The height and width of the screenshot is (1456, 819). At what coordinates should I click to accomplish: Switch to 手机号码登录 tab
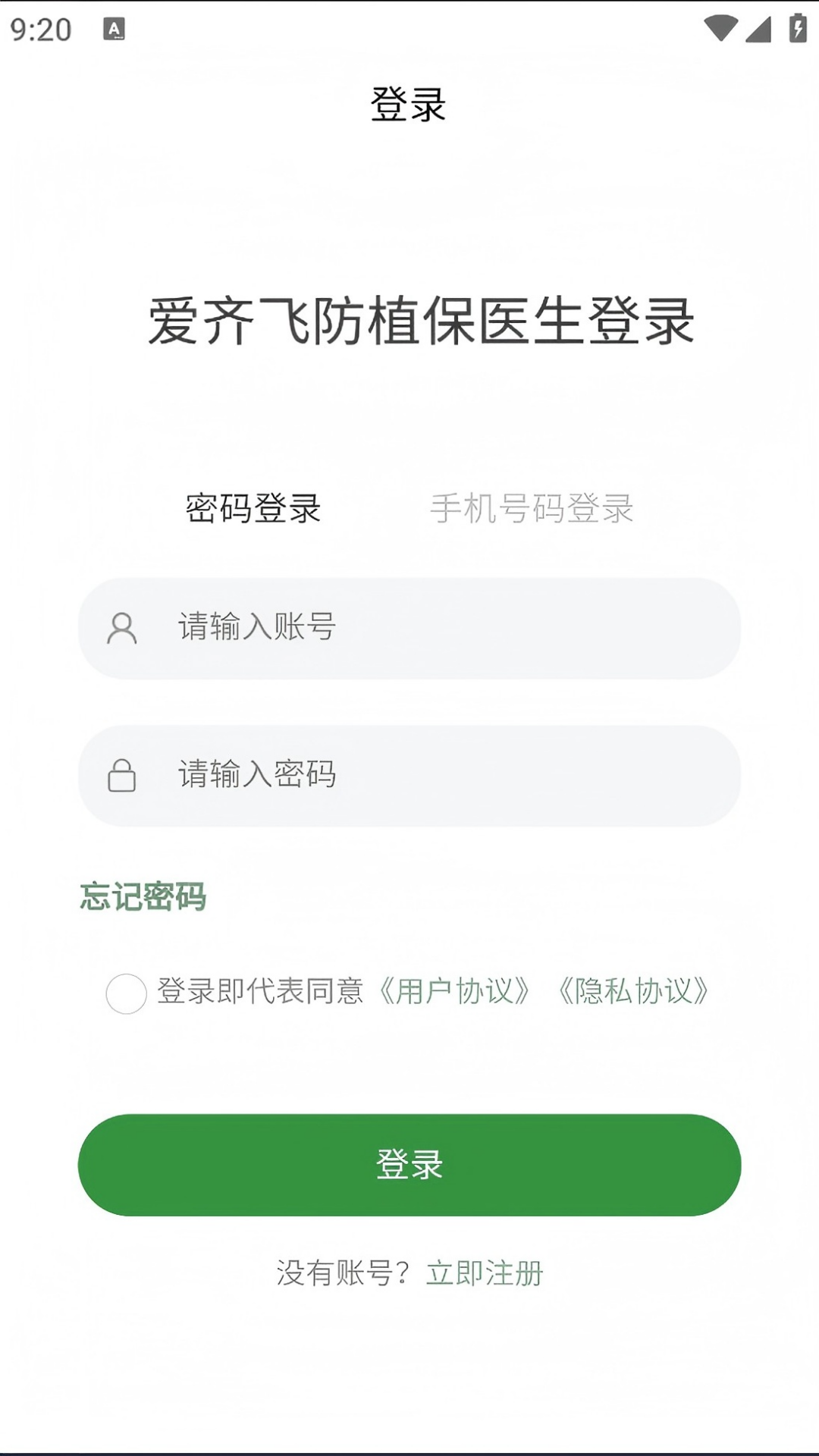(x=531, y=507)
